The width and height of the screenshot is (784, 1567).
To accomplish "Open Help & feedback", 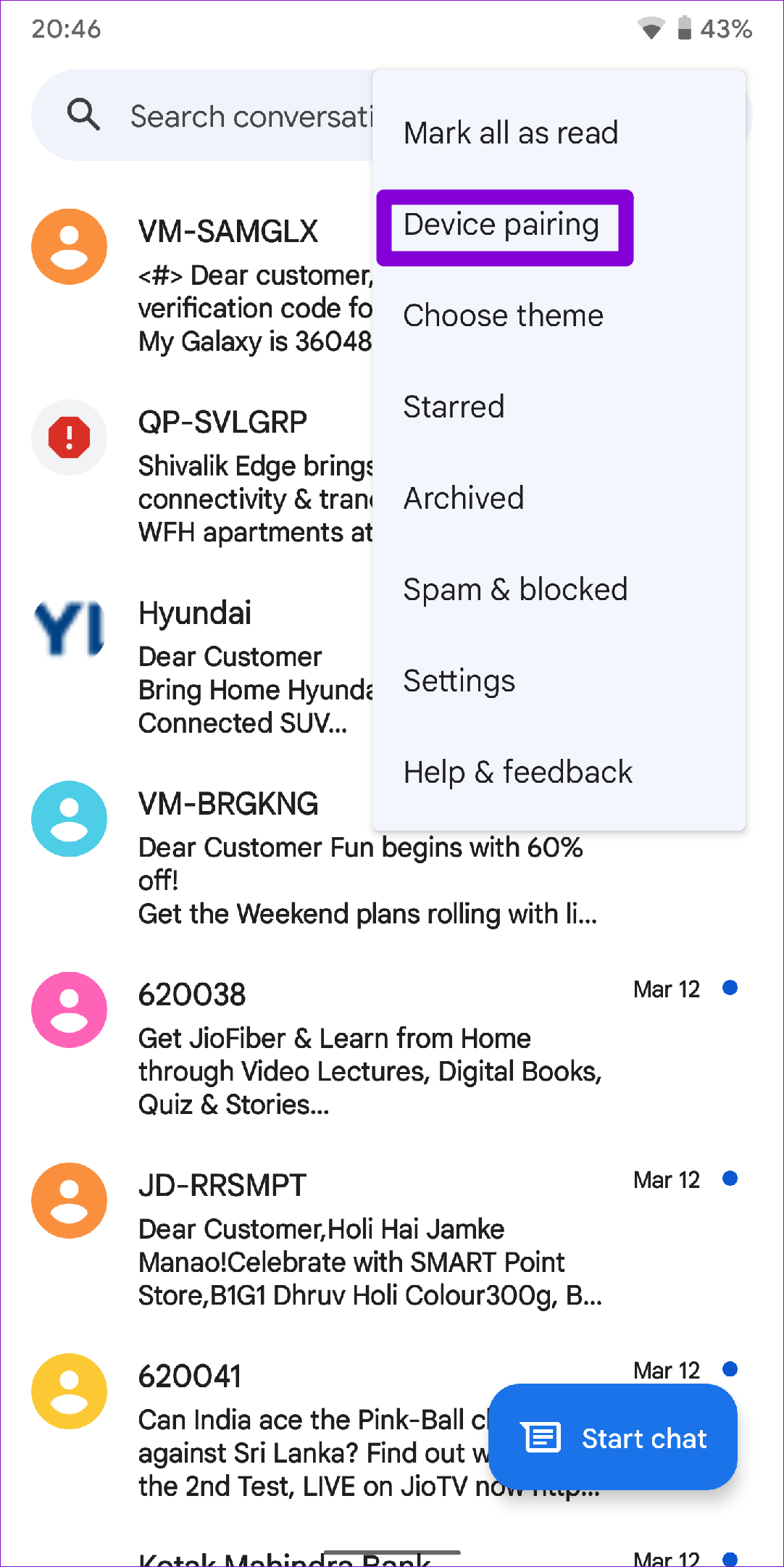I will point(518,773).
